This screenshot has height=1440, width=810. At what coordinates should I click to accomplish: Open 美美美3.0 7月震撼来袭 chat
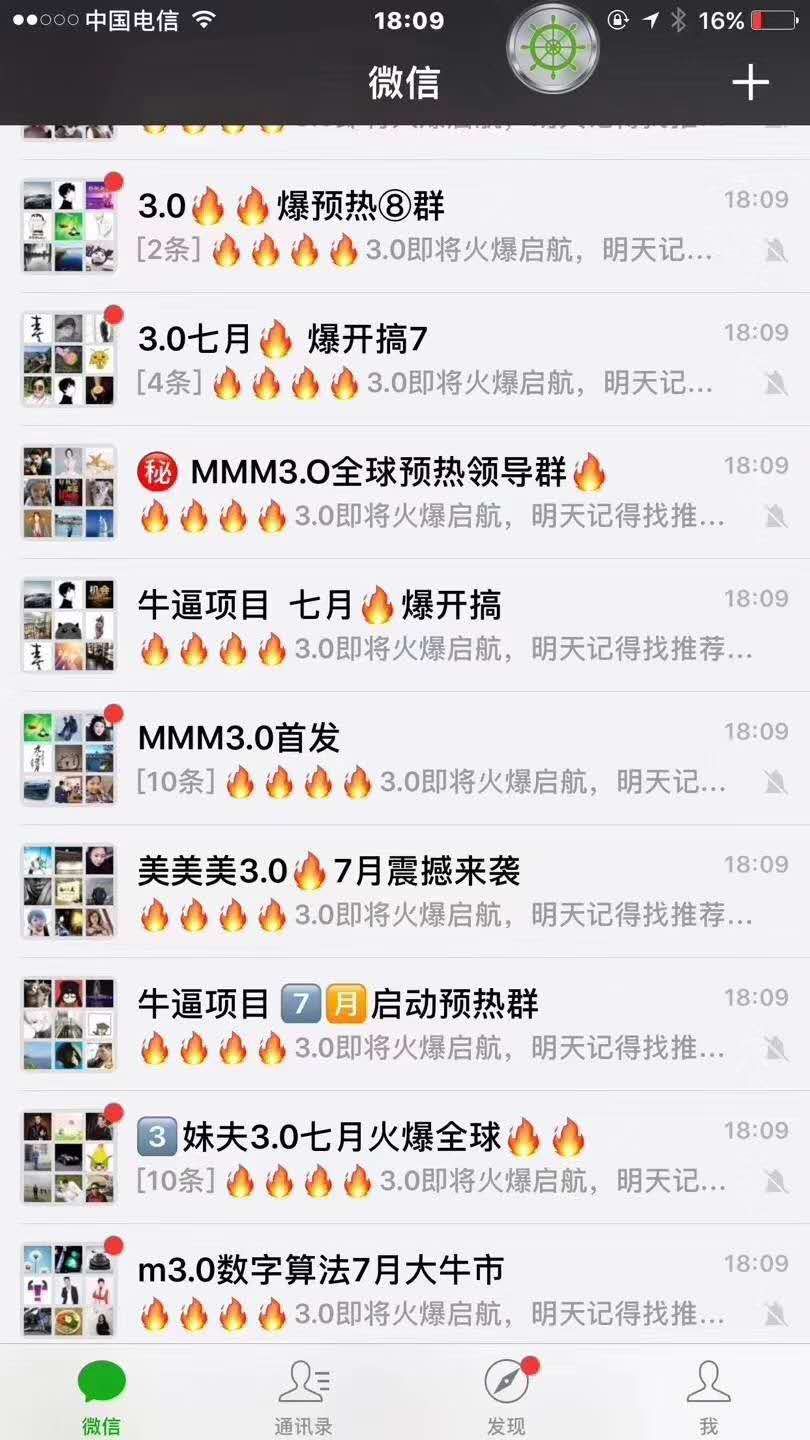point(405,891)
